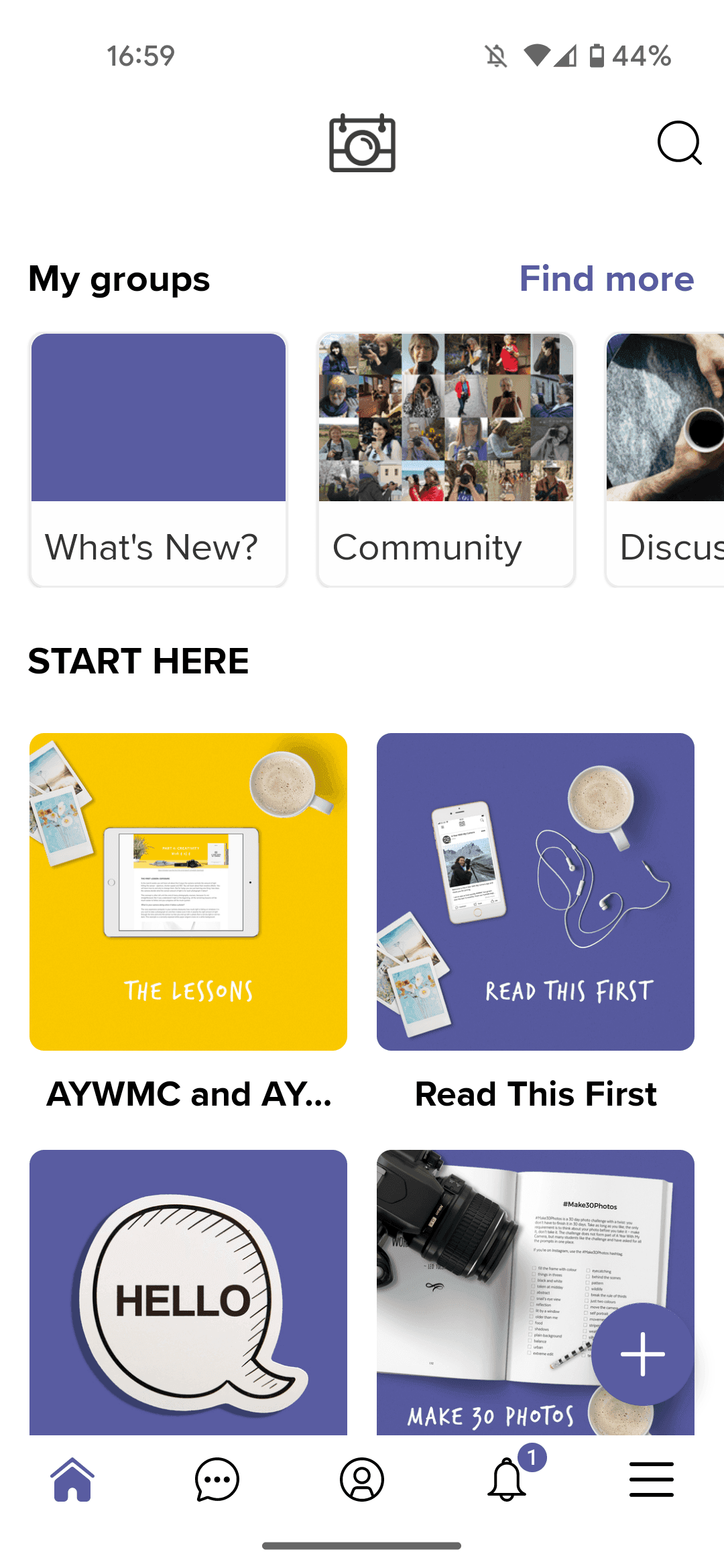Open the hamburger menu

(652, 1480)
